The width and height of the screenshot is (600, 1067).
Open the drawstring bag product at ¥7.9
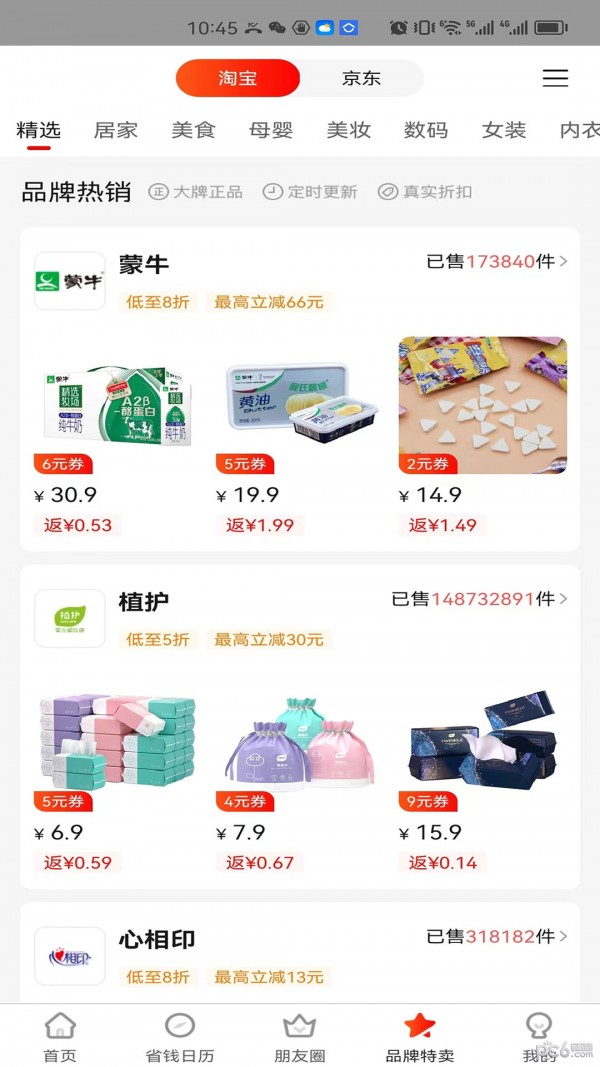click(300, 742)
